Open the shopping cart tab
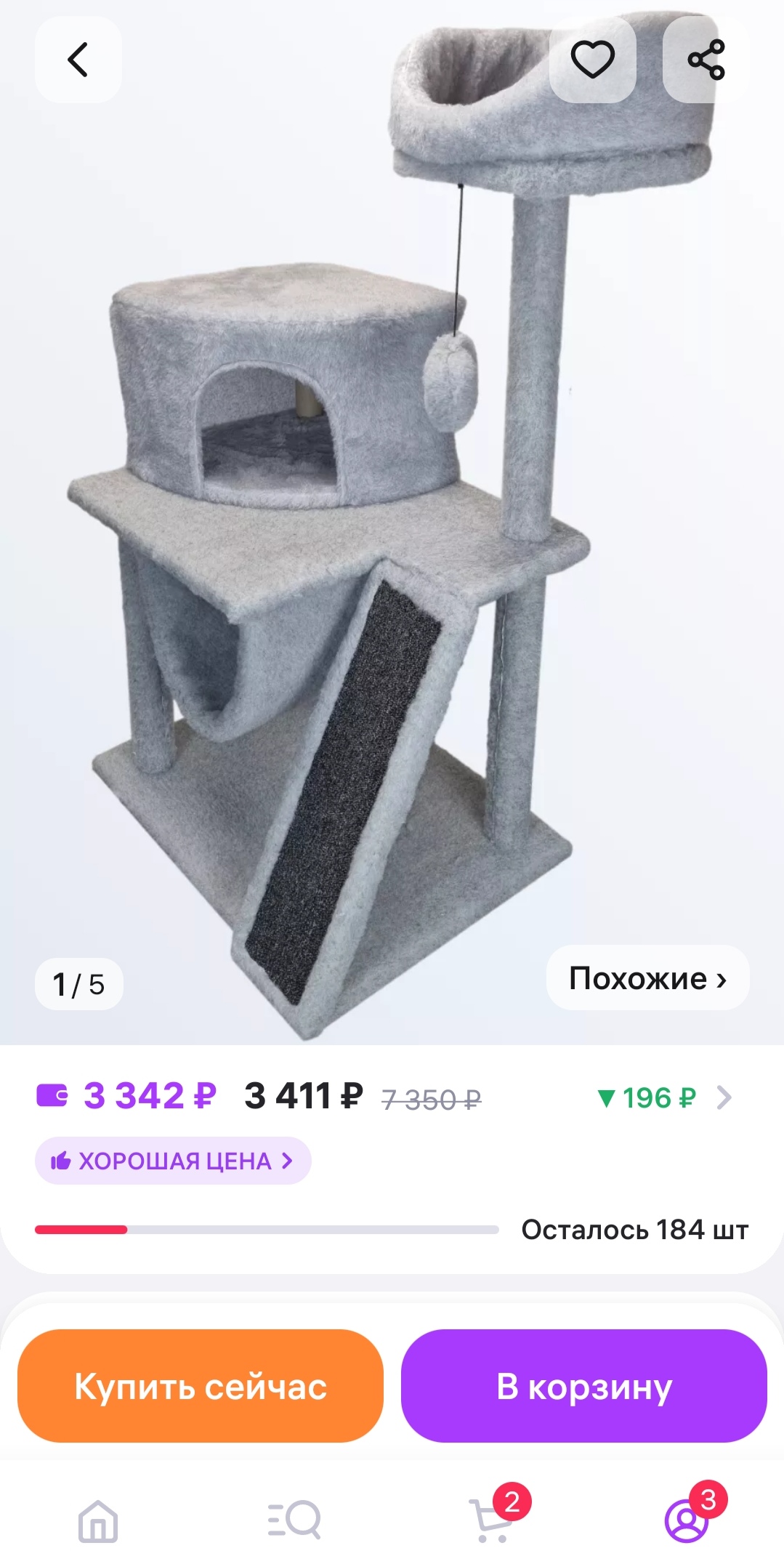784x1556 pixels. (x=493, y=1520)
